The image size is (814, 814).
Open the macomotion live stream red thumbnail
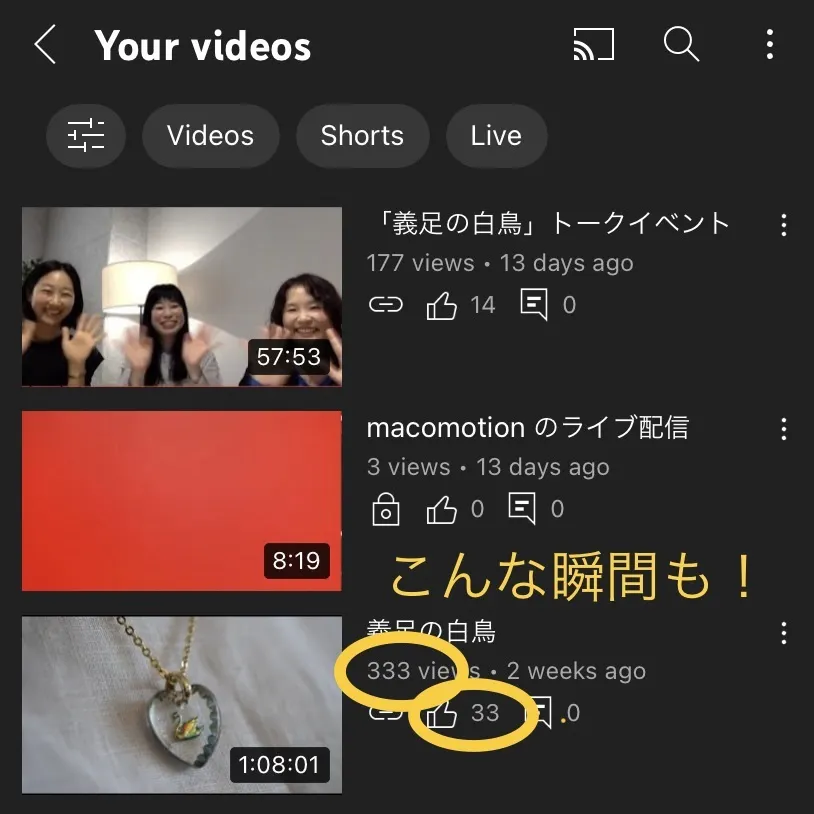click(x=182, y=500)
